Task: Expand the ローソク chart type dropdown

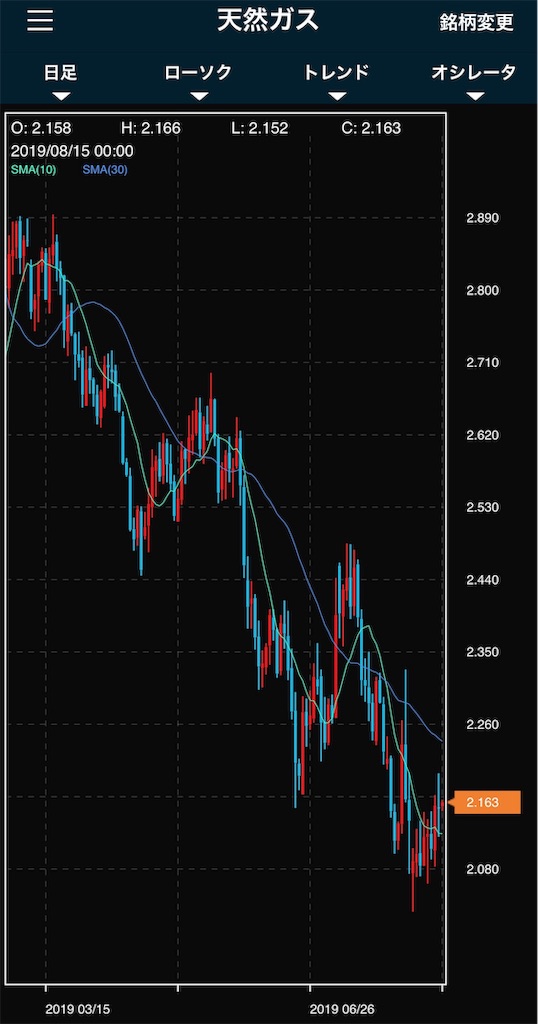Action: coord(198,80)
